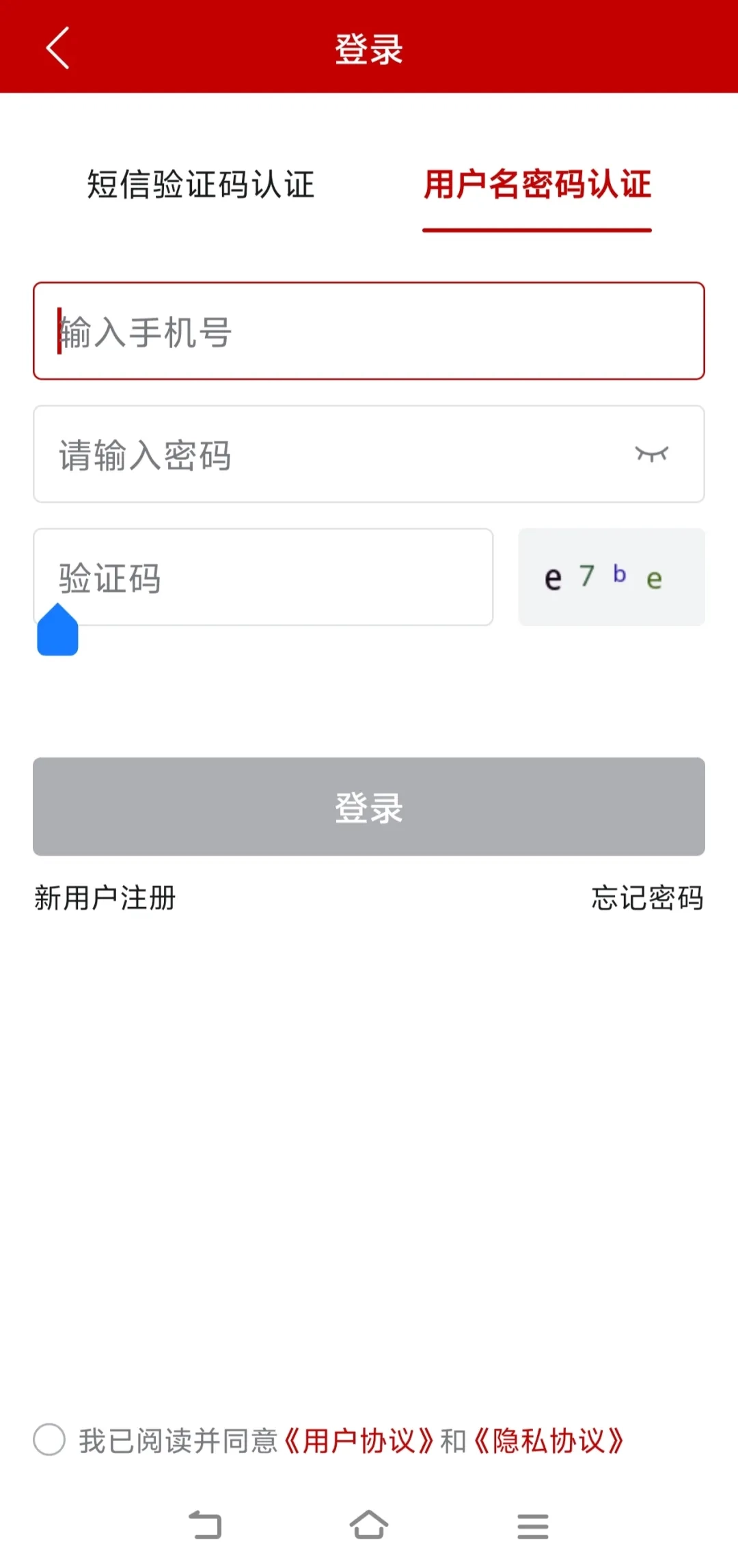Switch to 短信验证码认证 tab

[x=200, y=185]
